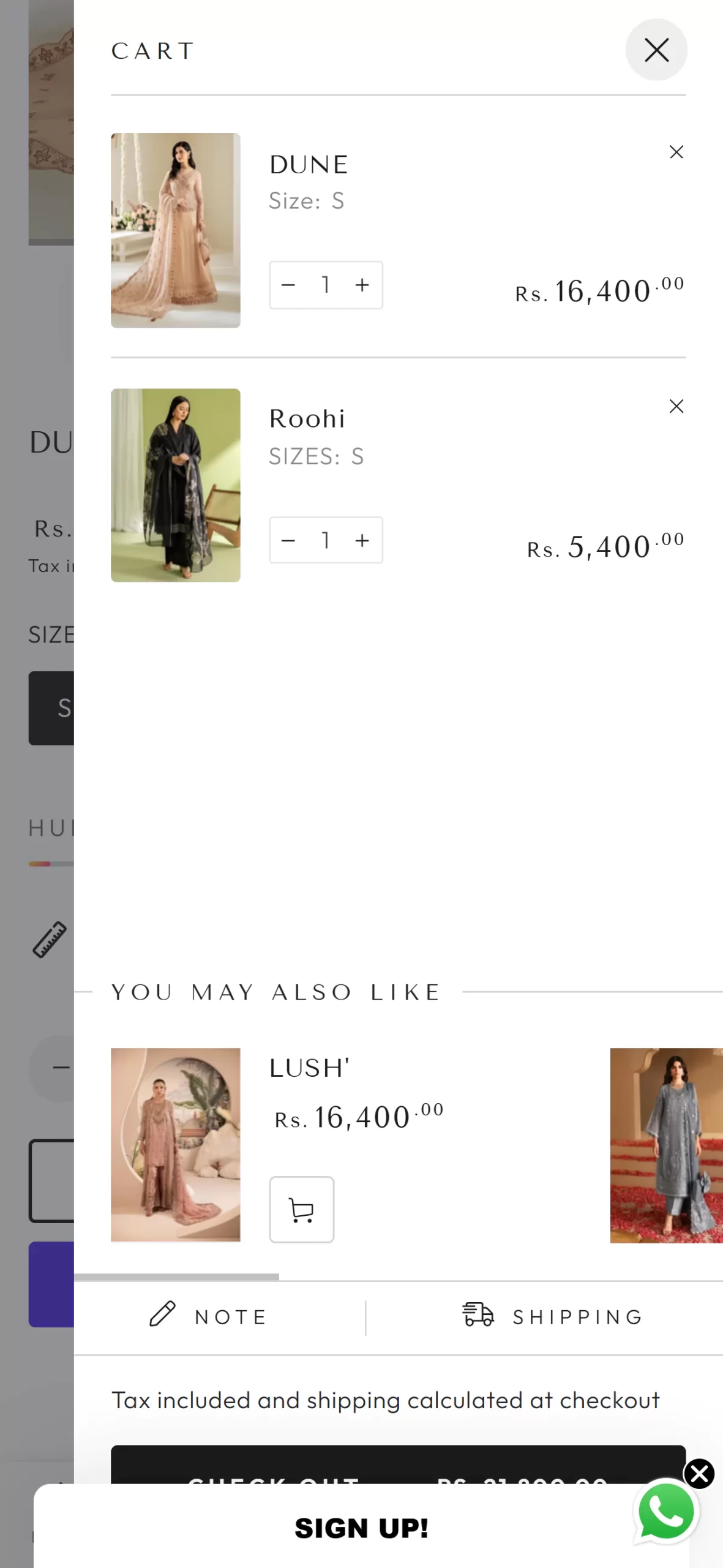Remove DUNE from the cart
This screenshot has width=723, height=1568.
point(676,152)
